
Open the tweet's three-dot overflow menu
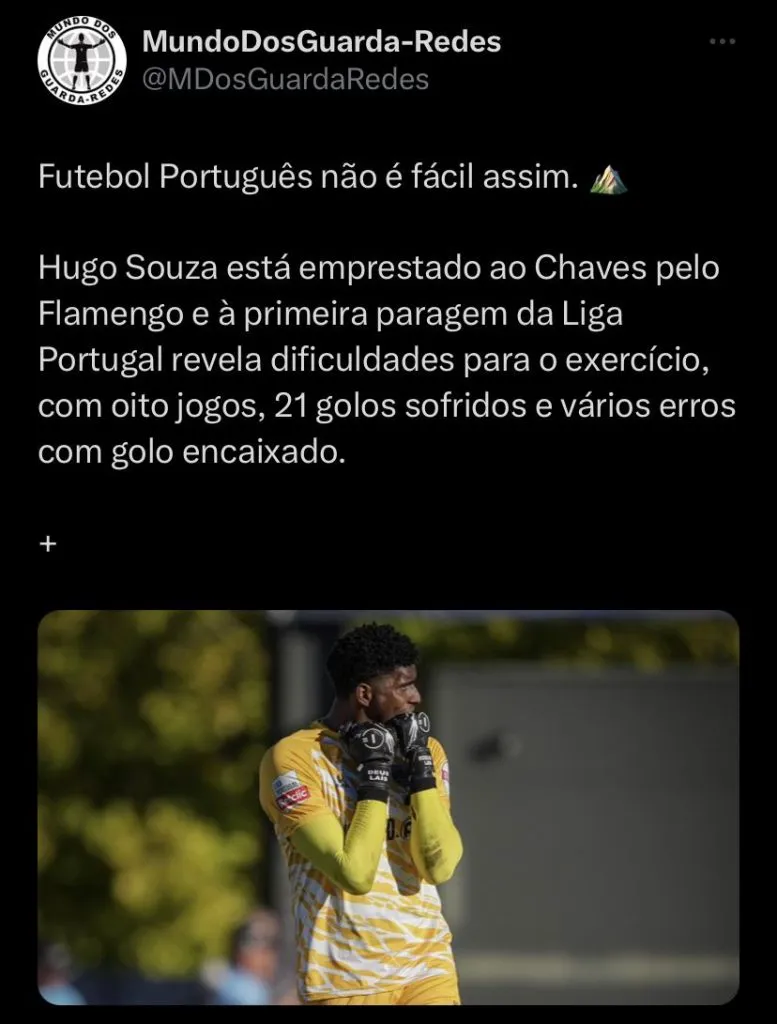click(x=721, y=42)
